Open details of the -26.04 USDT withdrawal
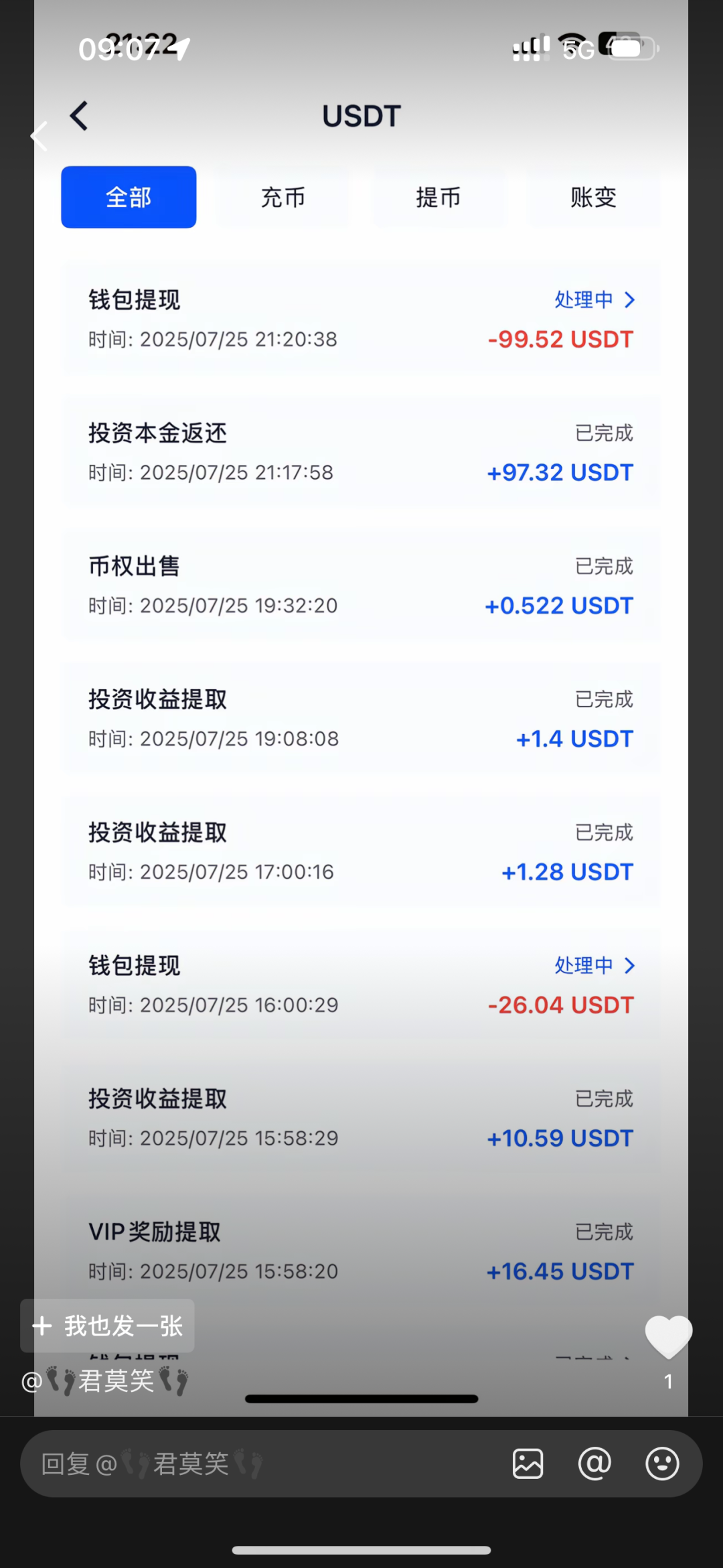The height and width of the screenshot is (1568, 723). coord(630,965)
